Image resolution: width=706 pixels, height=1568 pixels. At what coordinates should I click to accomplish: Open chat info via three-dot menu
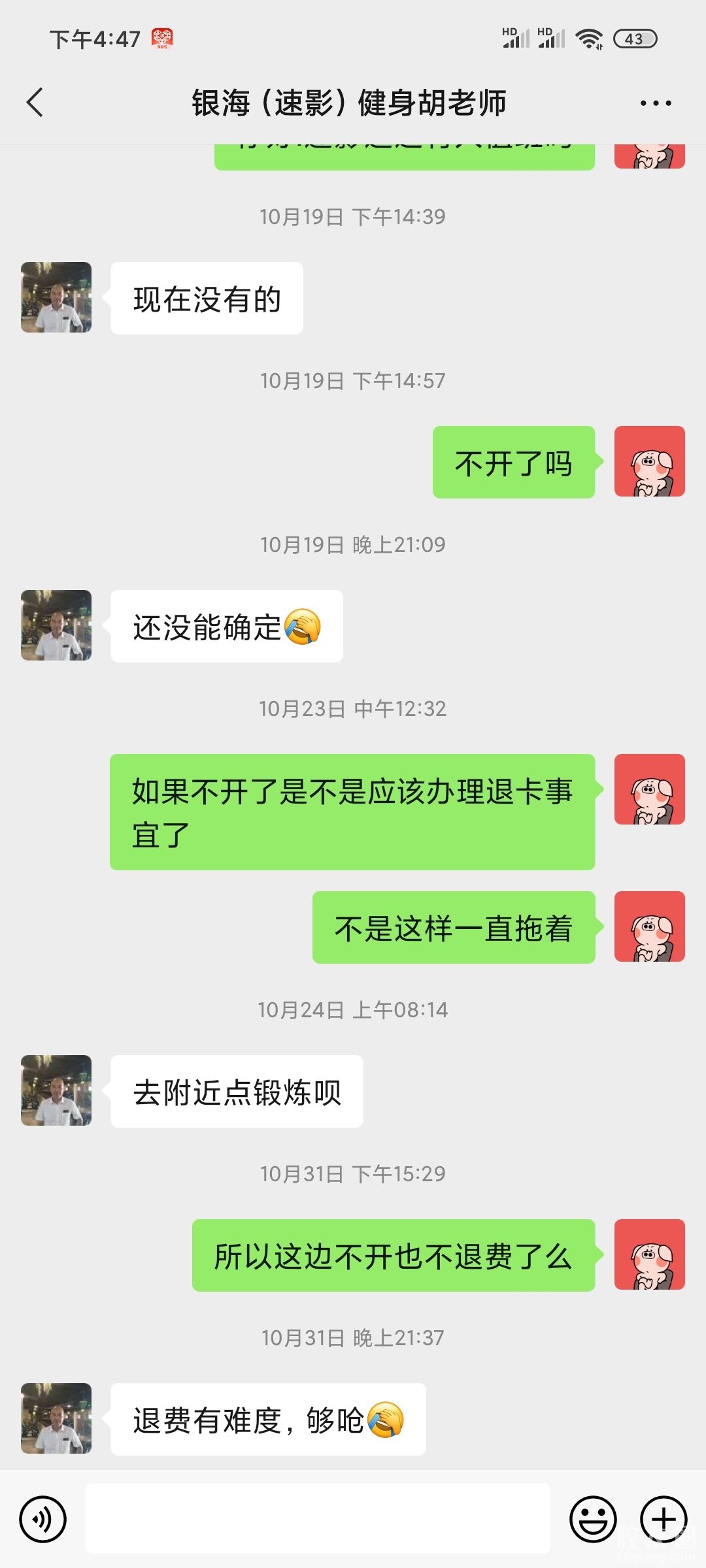(655, 103)
